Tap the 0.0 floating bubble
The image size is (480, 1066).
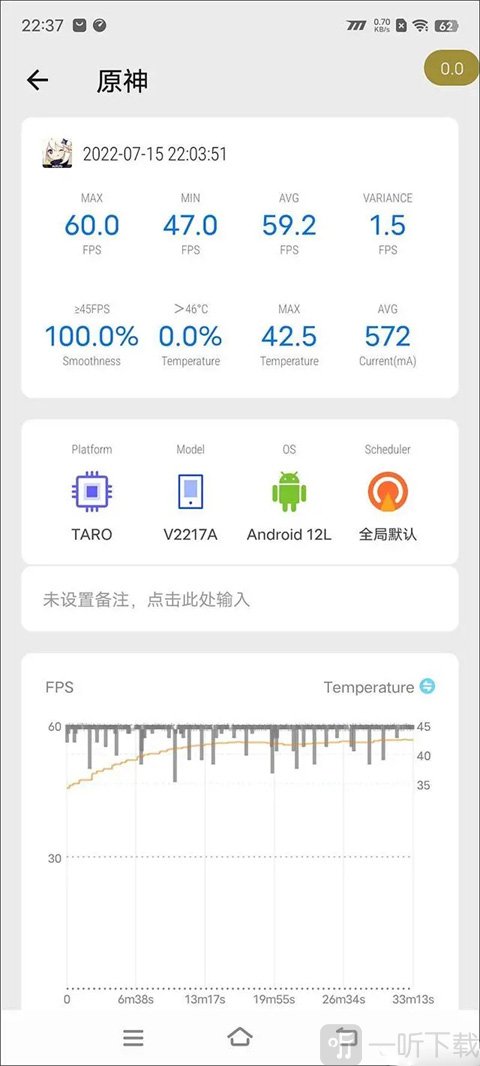pos(451,68)
